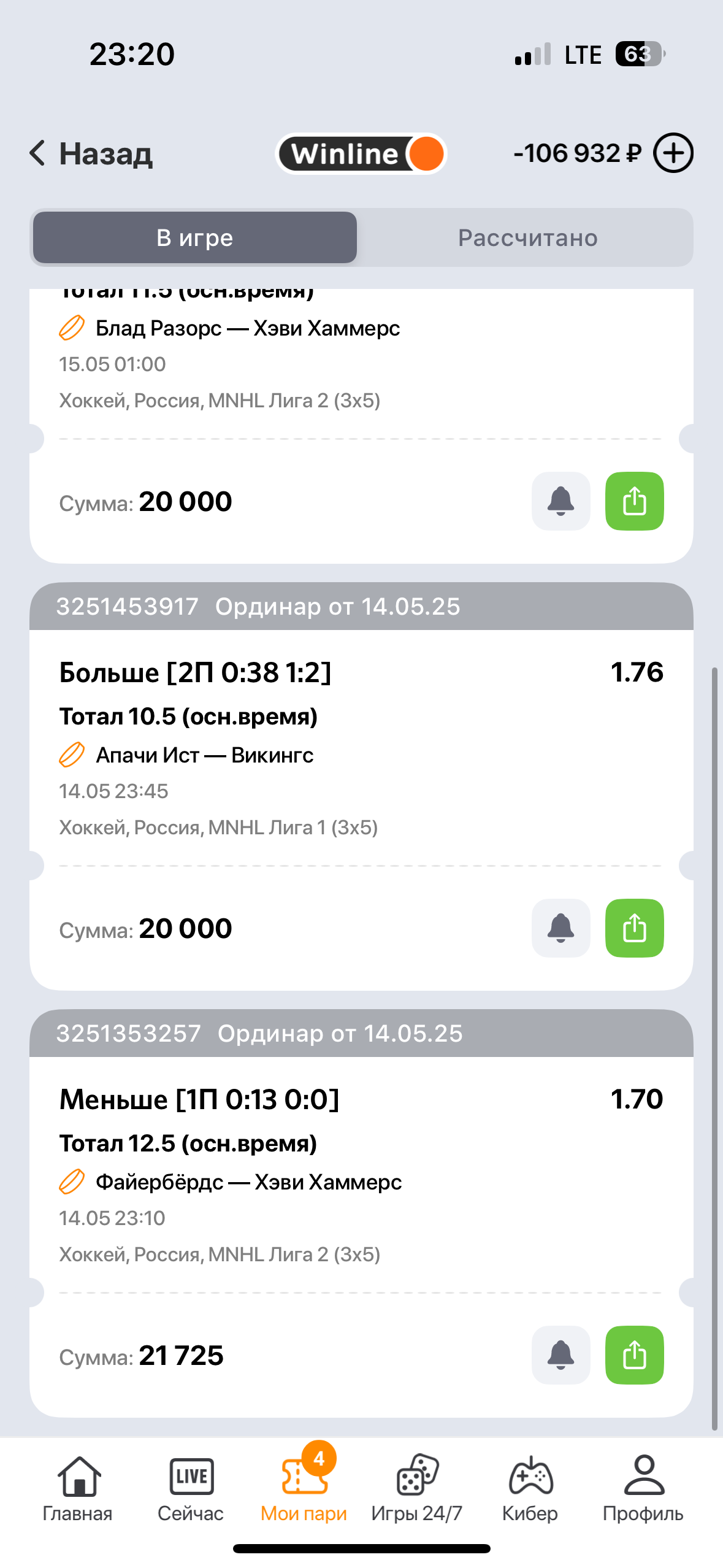Tap the plus icon to top up balance
Viewport: 723px width, 1568px height.
(673, 153)
